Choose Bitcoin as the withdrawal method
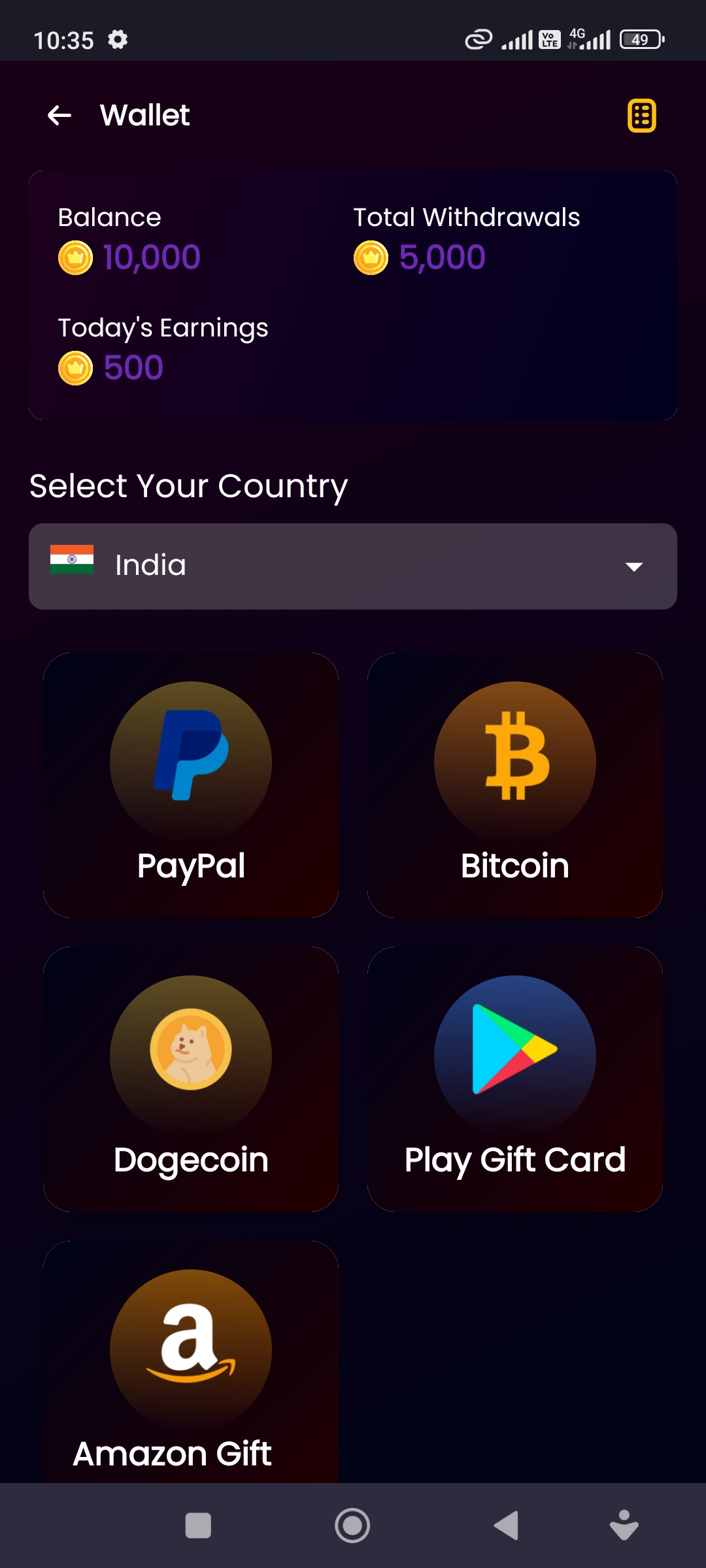Screen dimensions: 706x1568 [x=514, y=785]
